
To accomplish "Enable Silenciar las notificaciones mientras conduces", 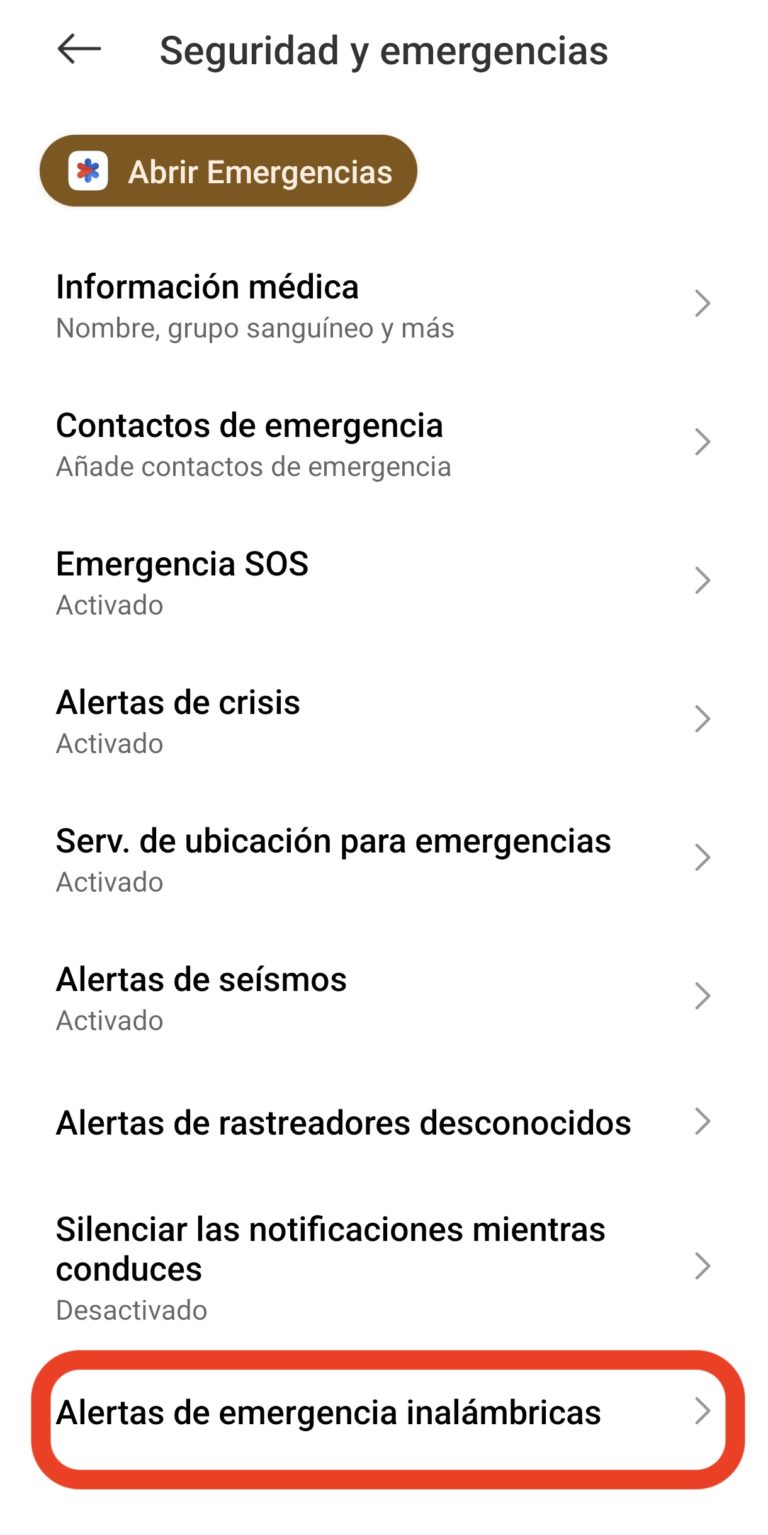I will 330,1265.
